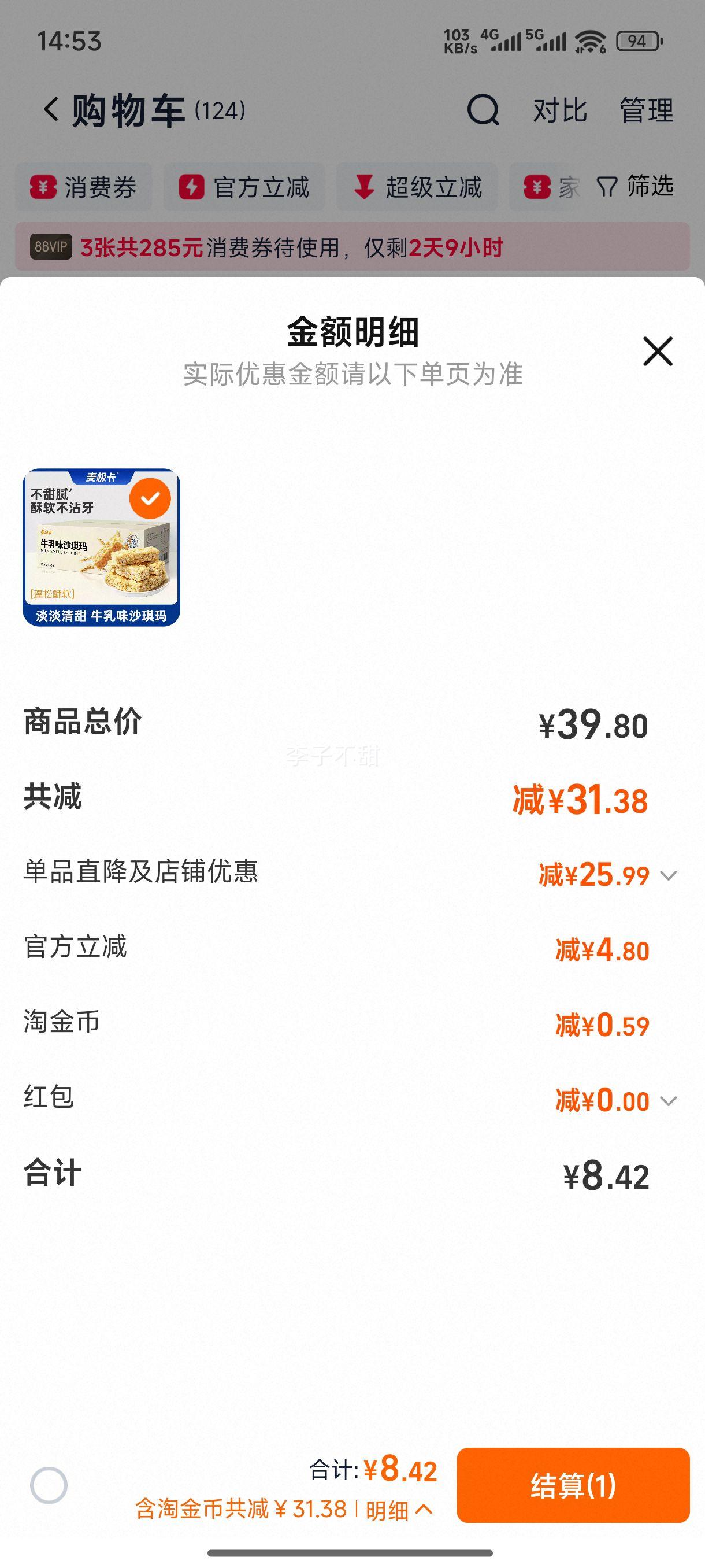Open 管理 cart management mode

coord(645,110)
